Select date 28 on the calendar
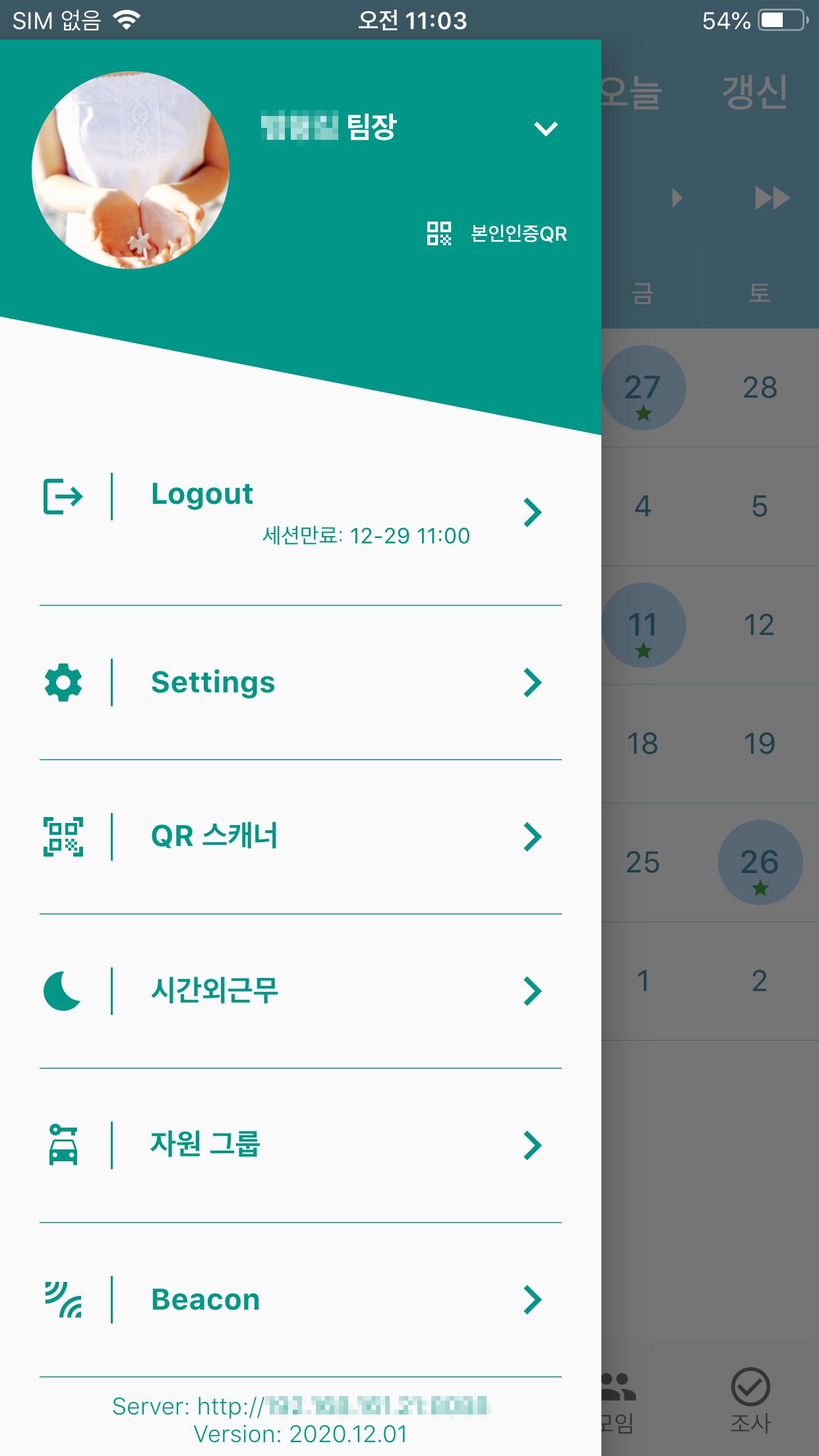 pyautogui.click(x=760, y=388)
